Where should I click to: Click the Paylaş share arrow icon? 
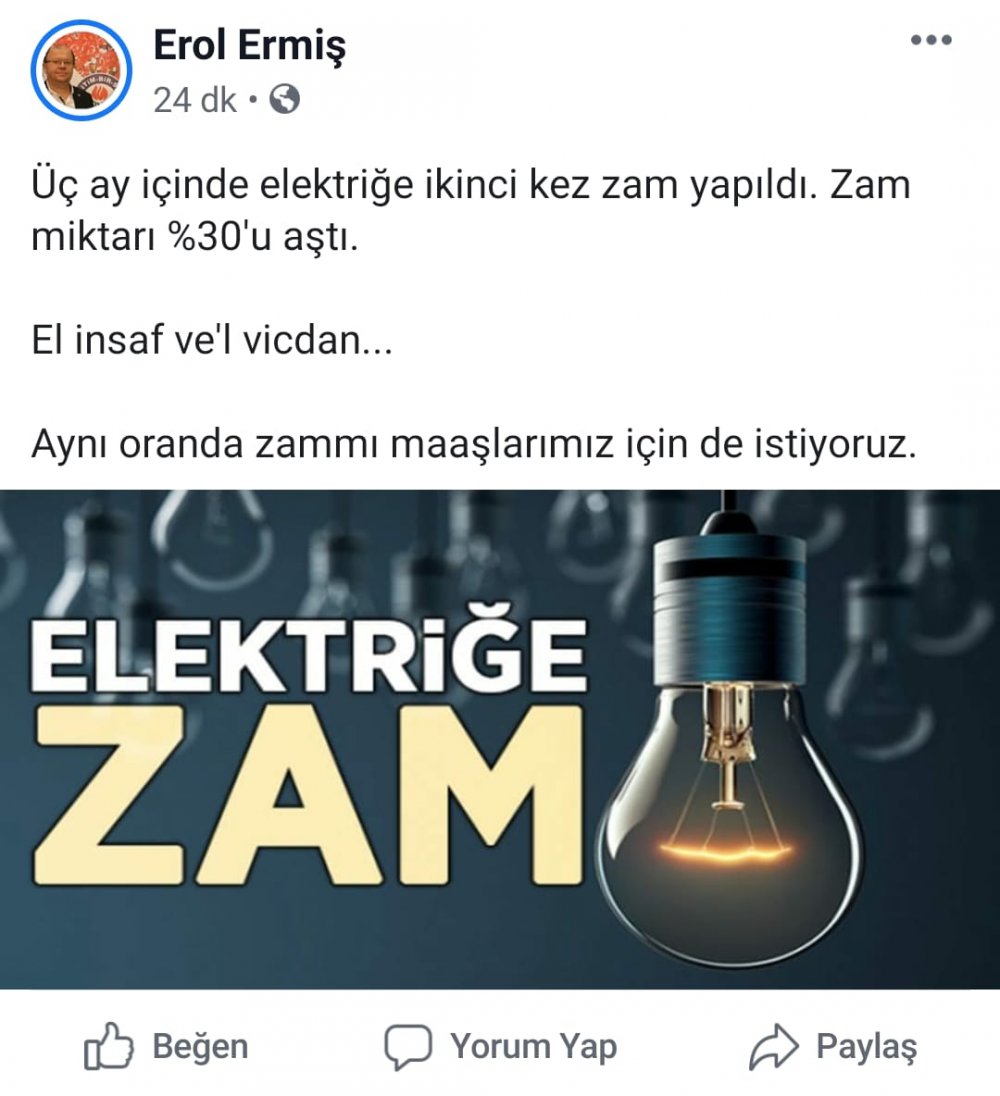click(772, 1046)
